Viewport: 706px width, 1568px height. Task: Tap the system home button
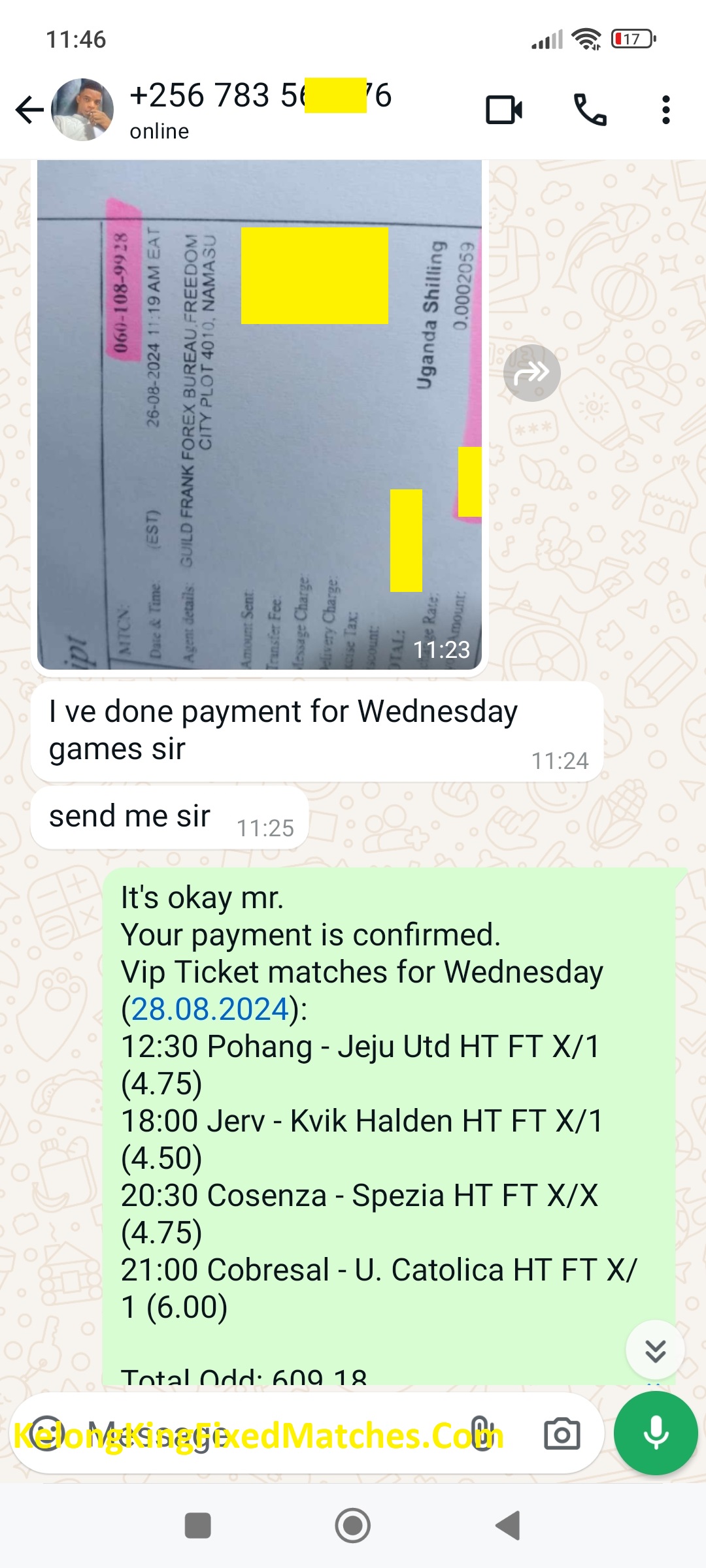pos(353,1526)
